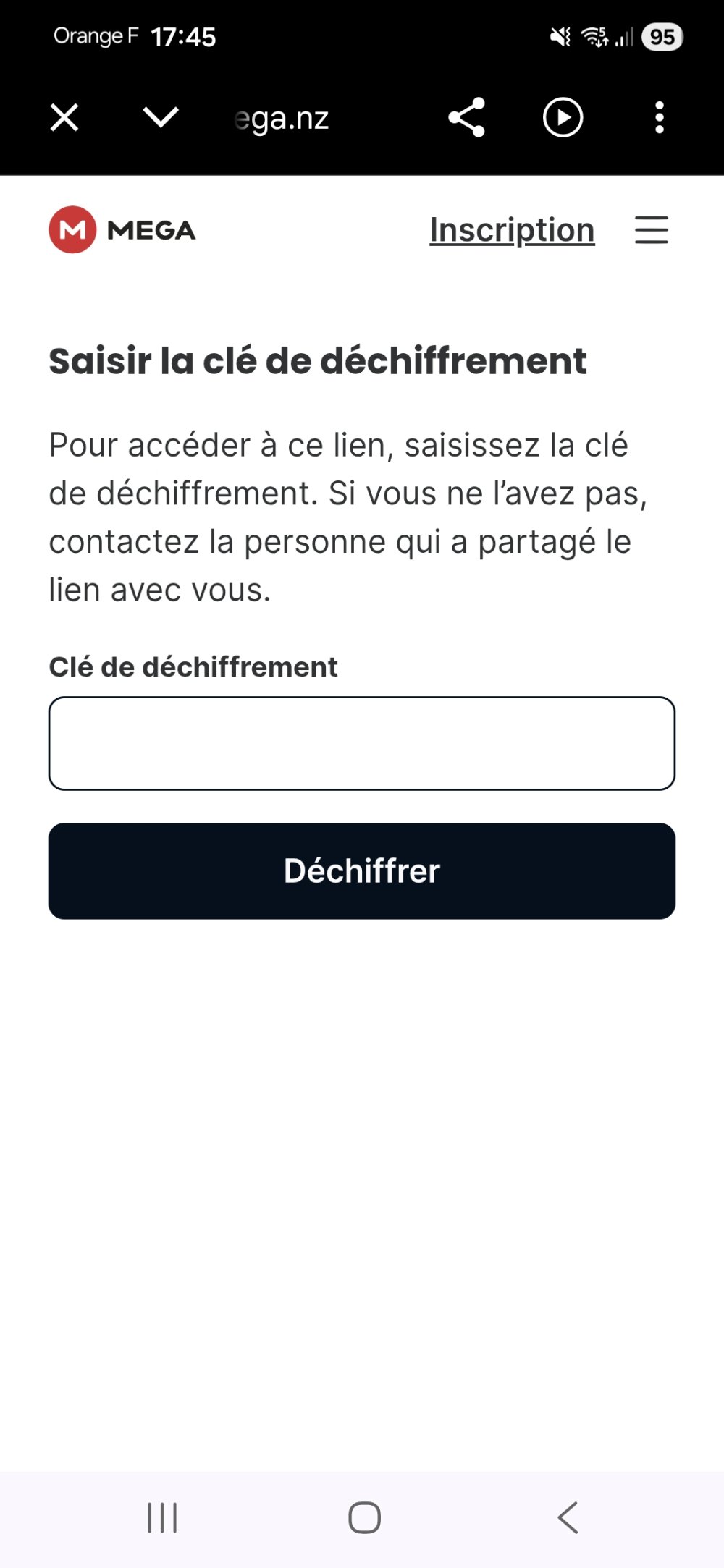Share this page via share icon

(x=467, y=117)
